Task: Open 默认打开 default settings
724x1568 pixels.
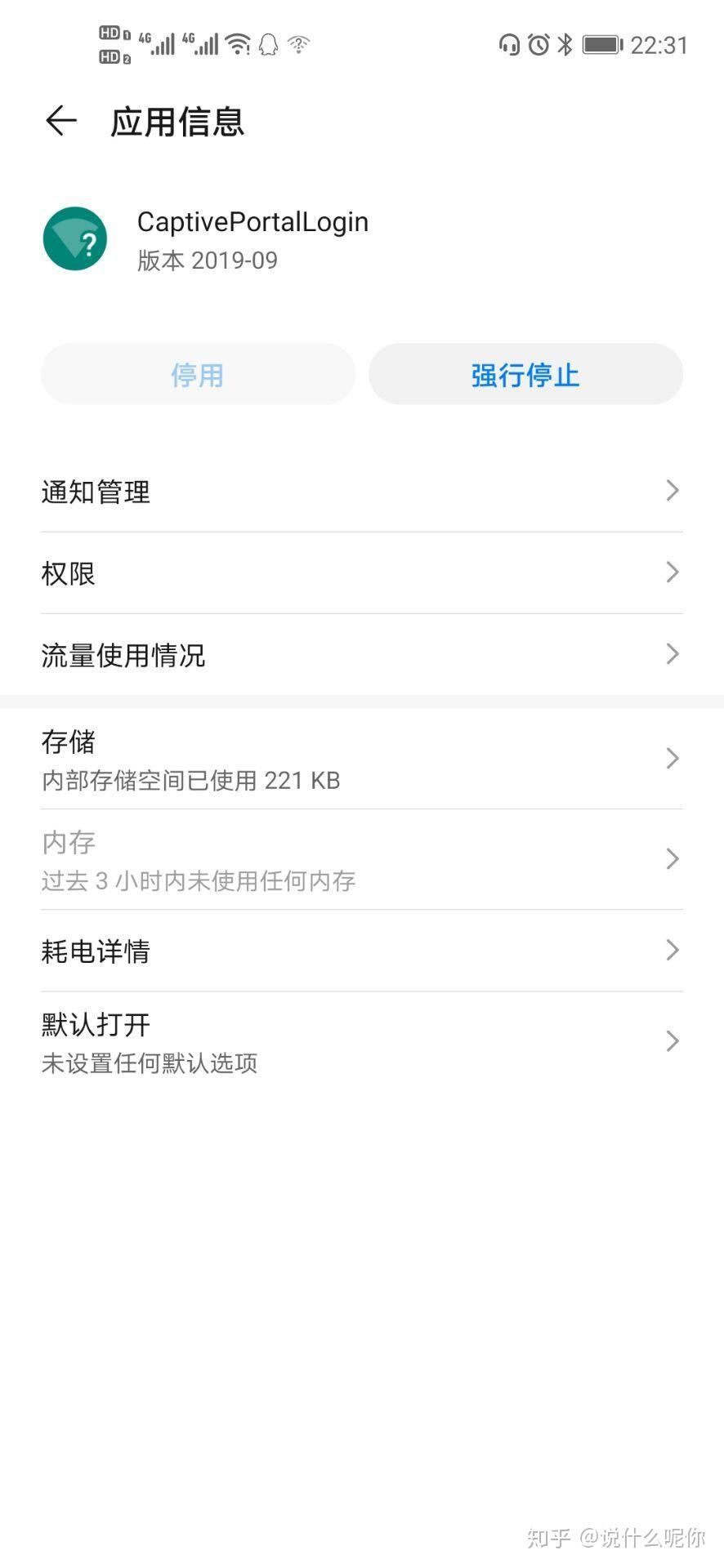Action: pos(362,1042)
